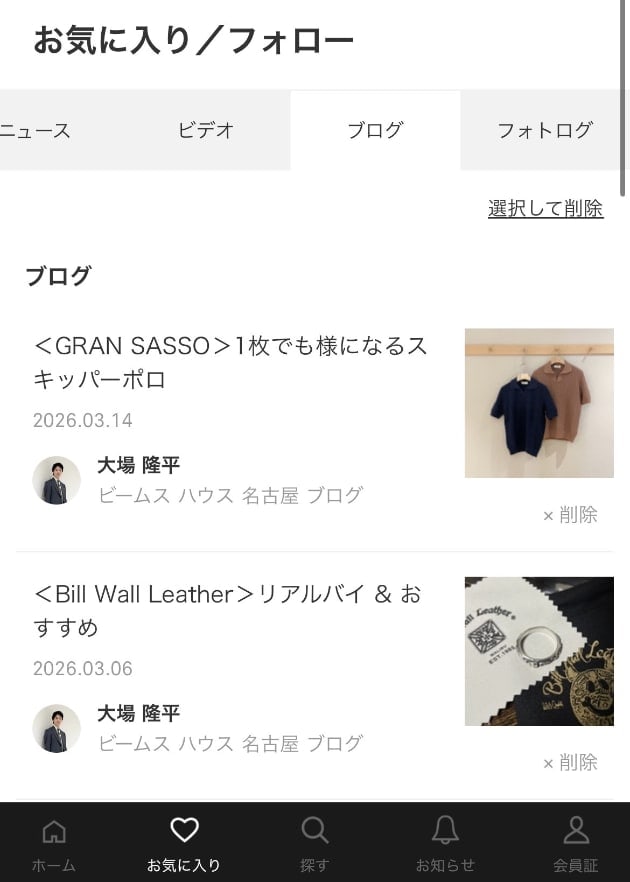Go to the ホーム tab
Image resolution: width=630 pixels, height=882 pixels.
pos(54,843)
